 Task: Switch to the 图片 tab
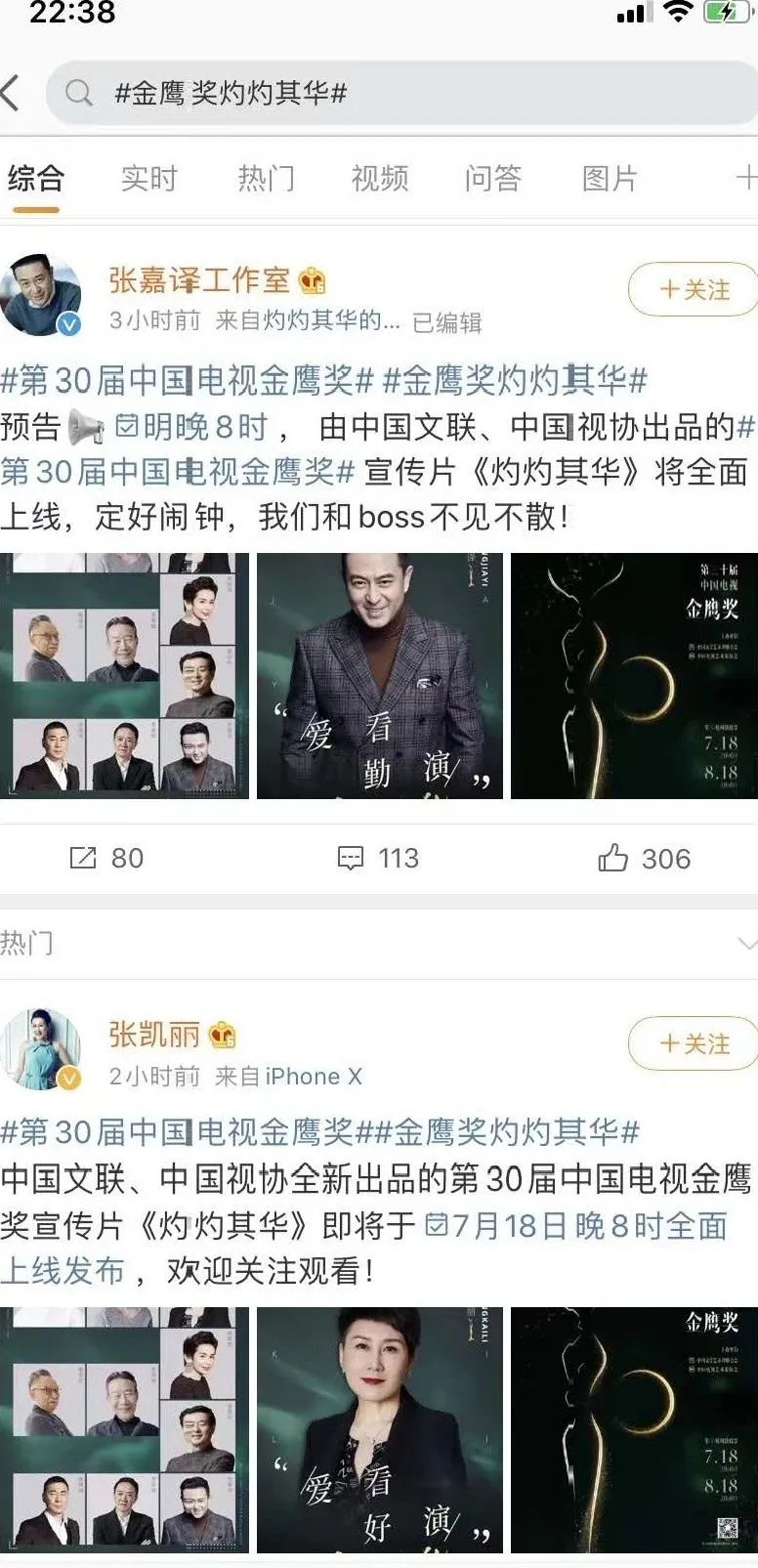609,179
